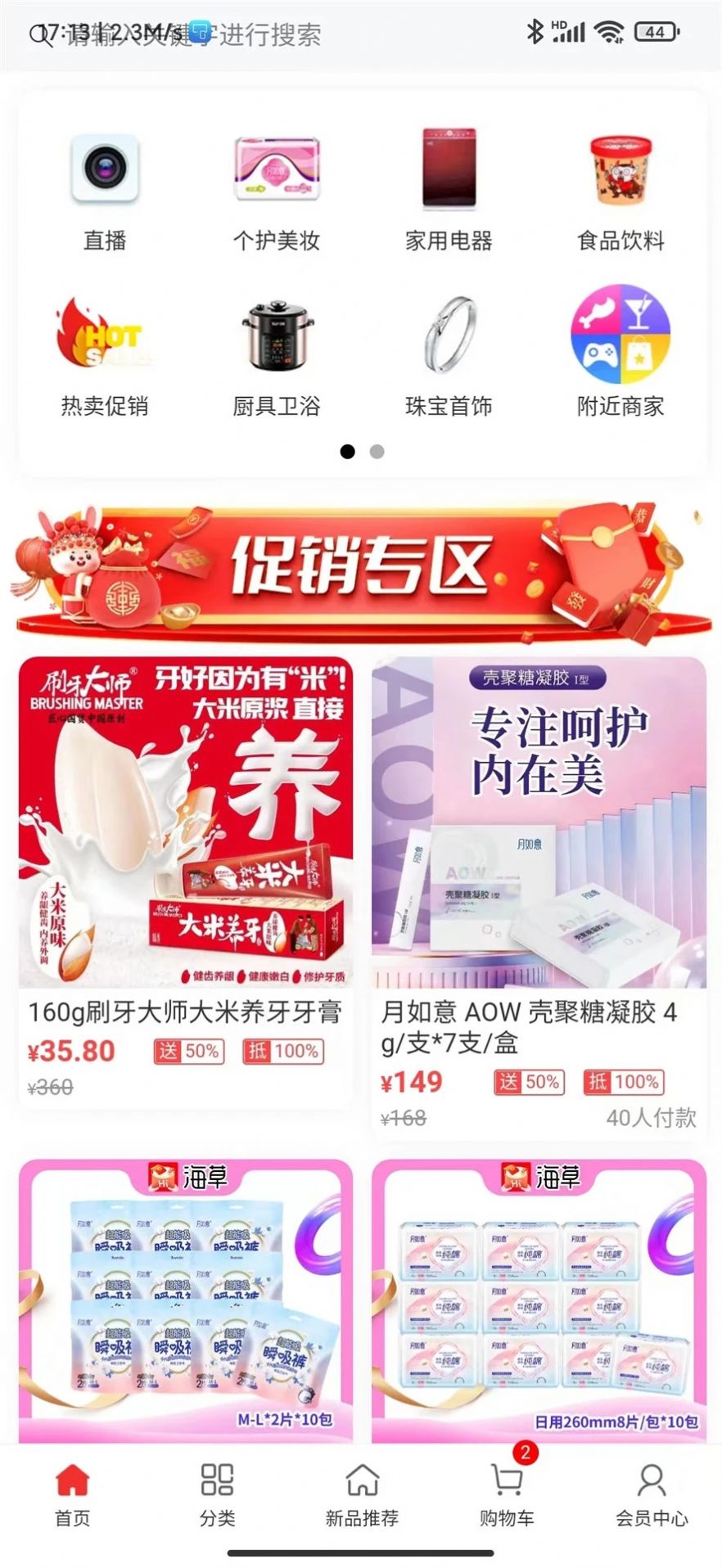Open the 直播 live streaming section
The height and width of the screenshot is (1568, 722).
click(x=104, y=188)
